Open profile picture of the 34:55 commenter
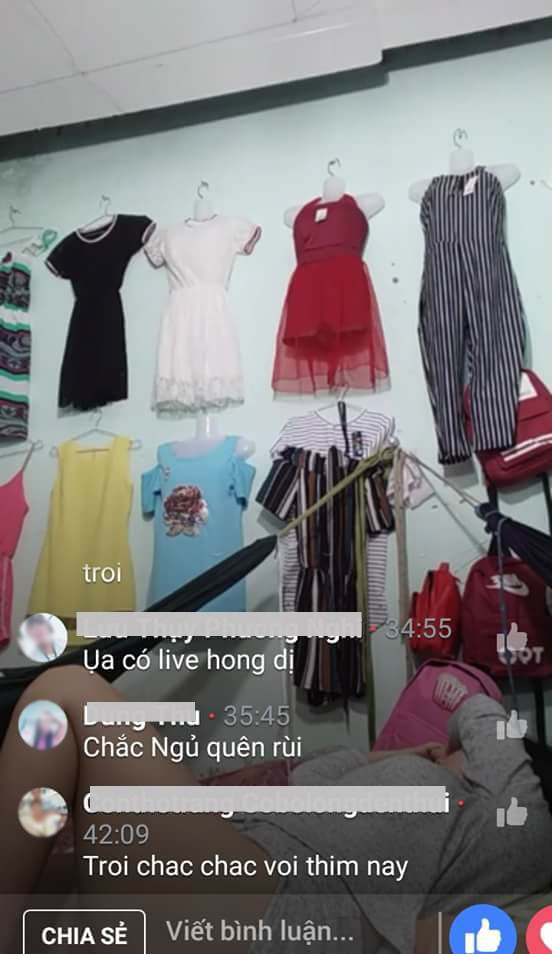552x954 pixels. pyautogui.click(x=42, y=638)
